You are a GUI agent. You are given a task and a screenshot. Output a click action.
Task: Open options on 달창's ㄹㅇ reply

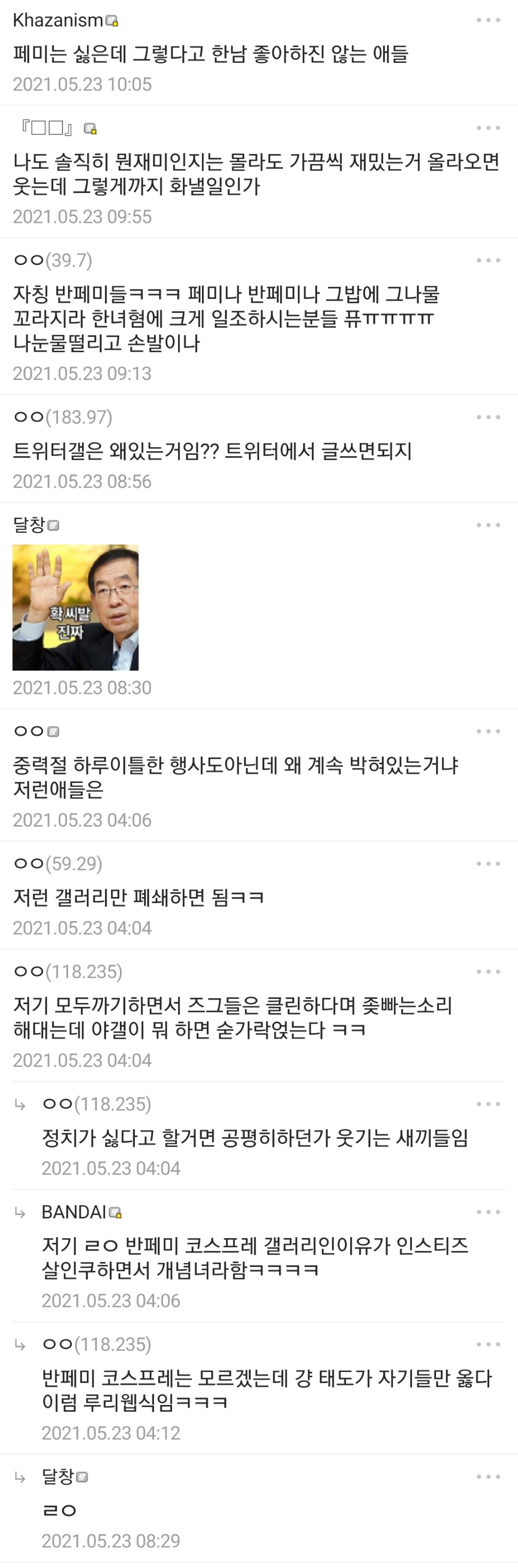[x=488, y=1477]
